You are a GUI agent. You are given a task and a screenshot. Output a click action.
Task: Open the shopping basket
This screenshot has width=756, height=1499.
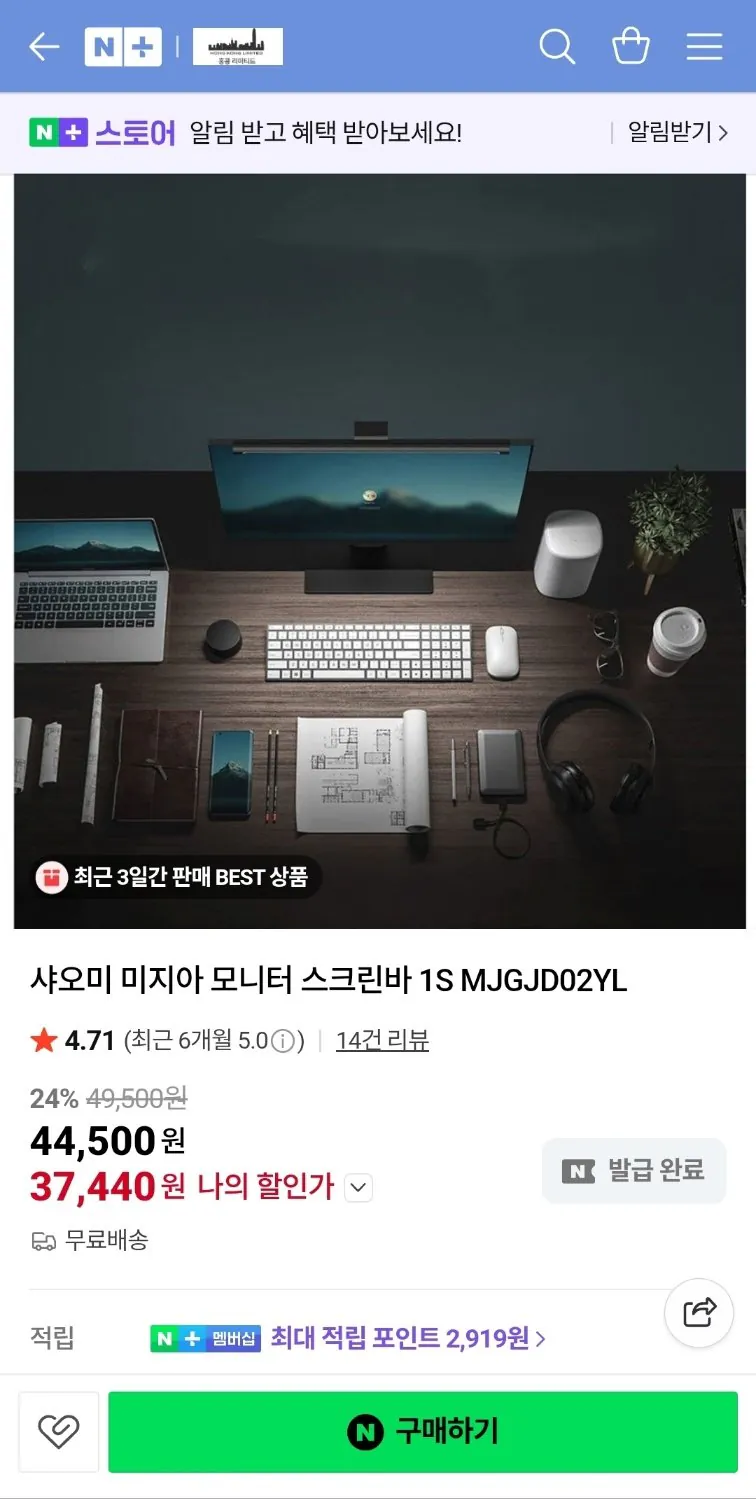click(x=630, y=46)
